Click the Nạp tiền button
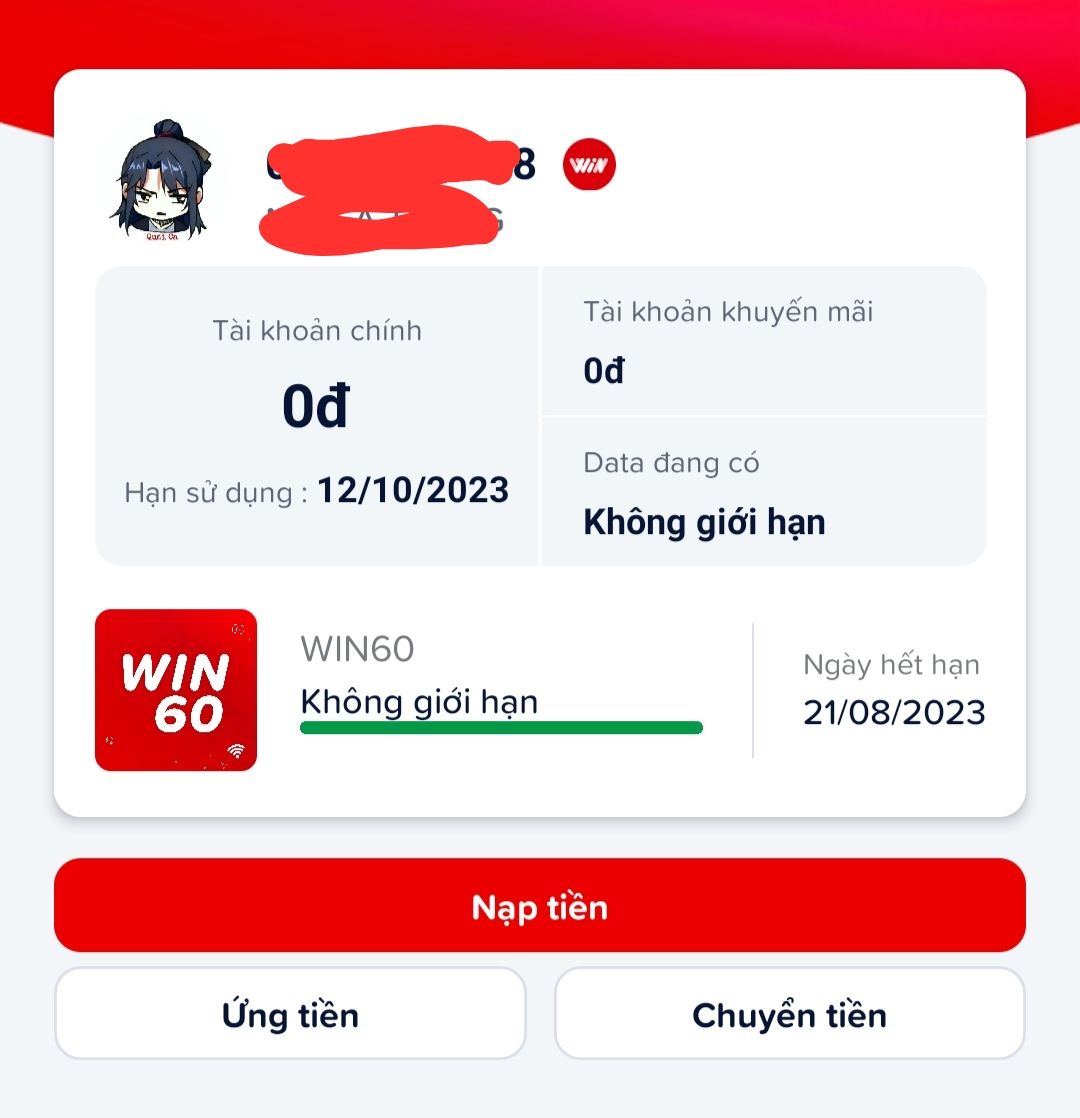The image size is (1080, 1118). (x=540, y=907)
